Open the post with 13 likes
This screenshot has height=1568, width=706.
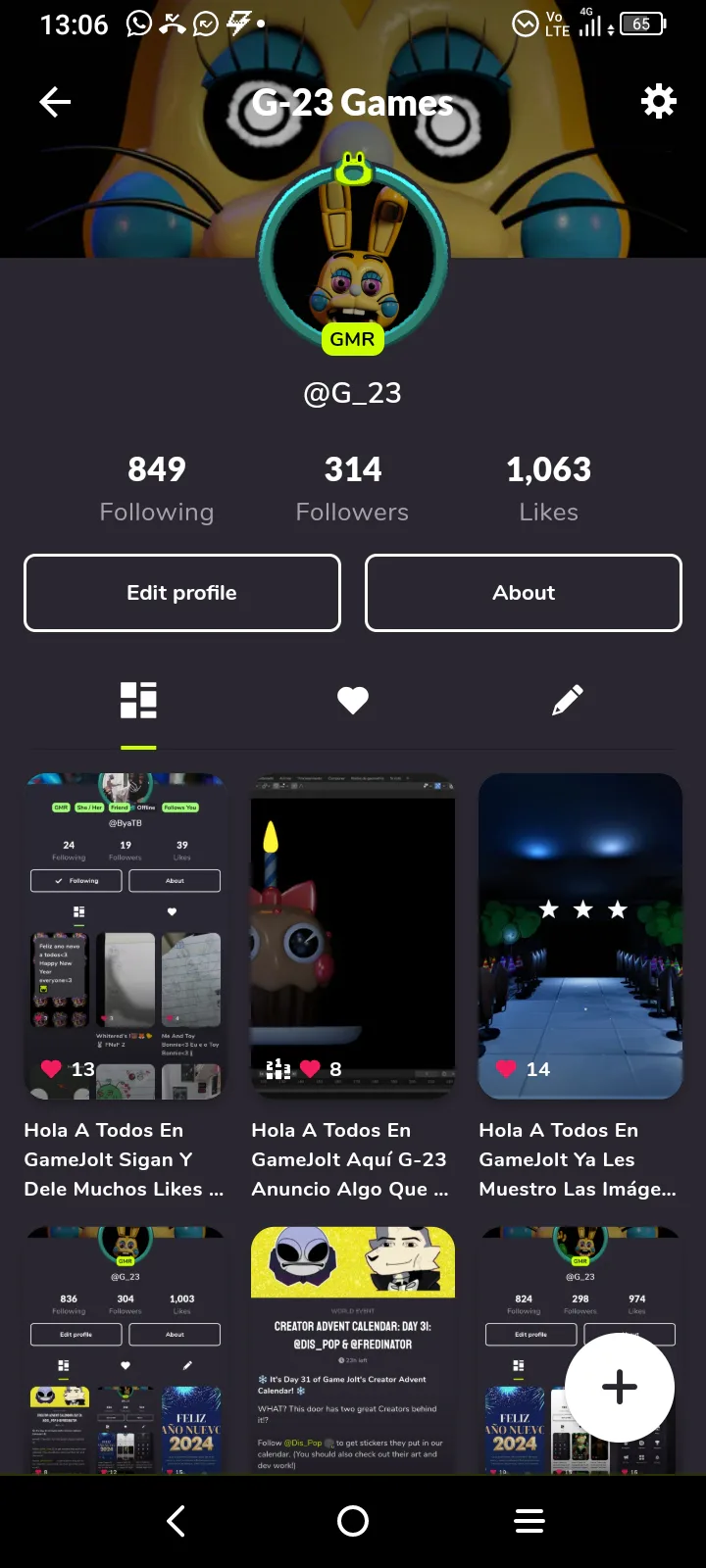point(126,936)
